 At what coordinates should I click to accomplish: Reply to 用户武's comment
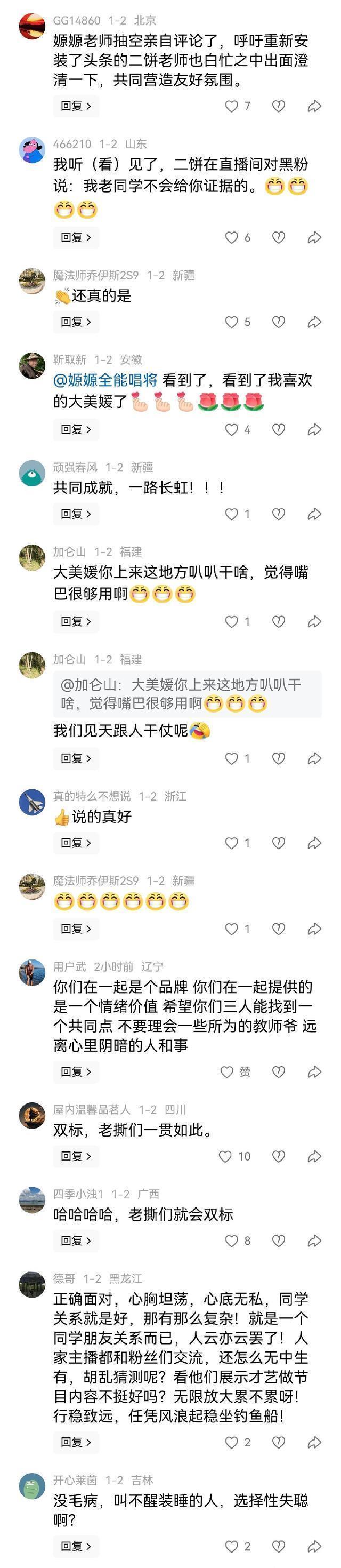click(75, 1071)
